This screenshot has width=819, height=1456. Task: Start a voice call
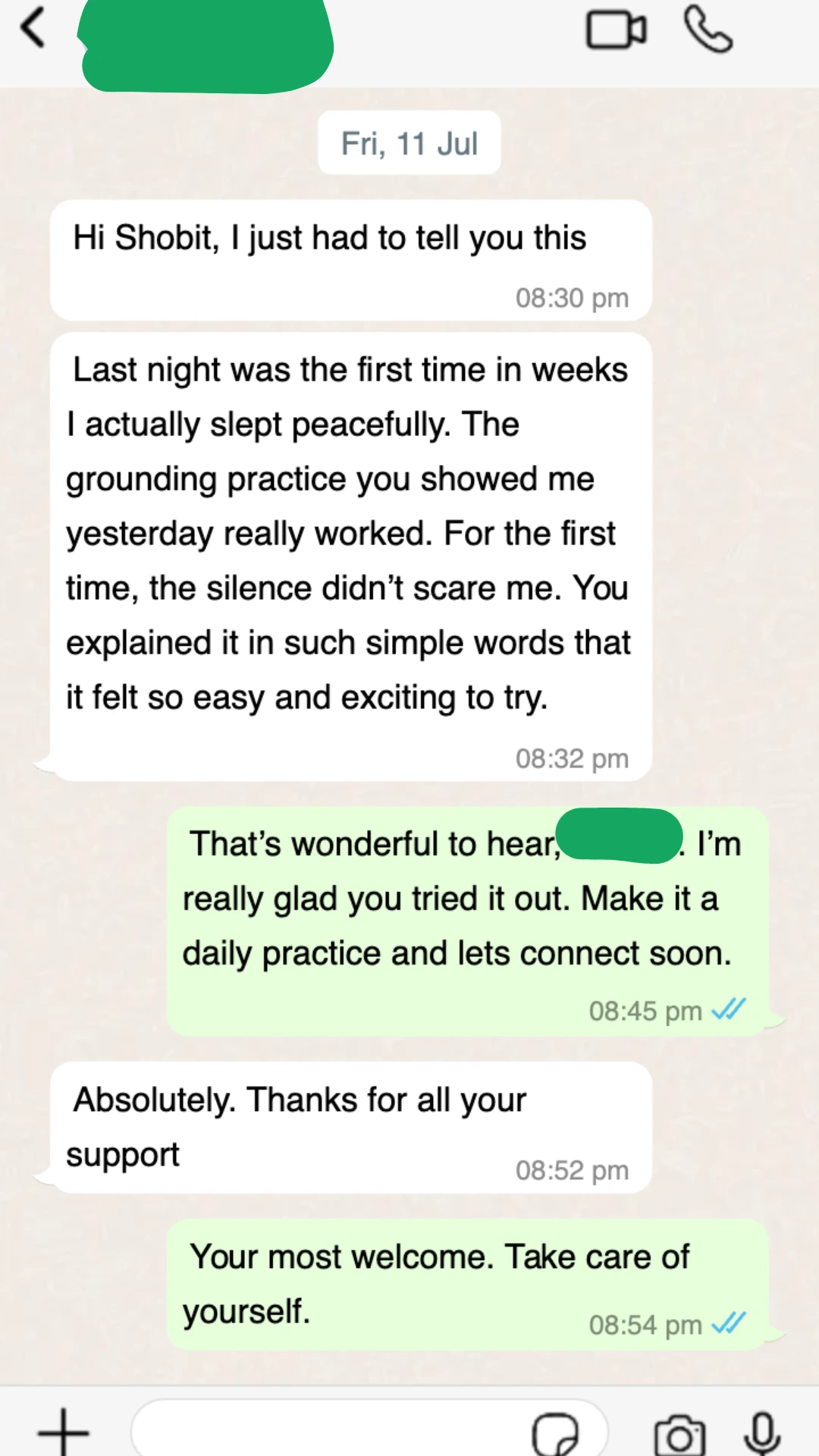[708, 30]
